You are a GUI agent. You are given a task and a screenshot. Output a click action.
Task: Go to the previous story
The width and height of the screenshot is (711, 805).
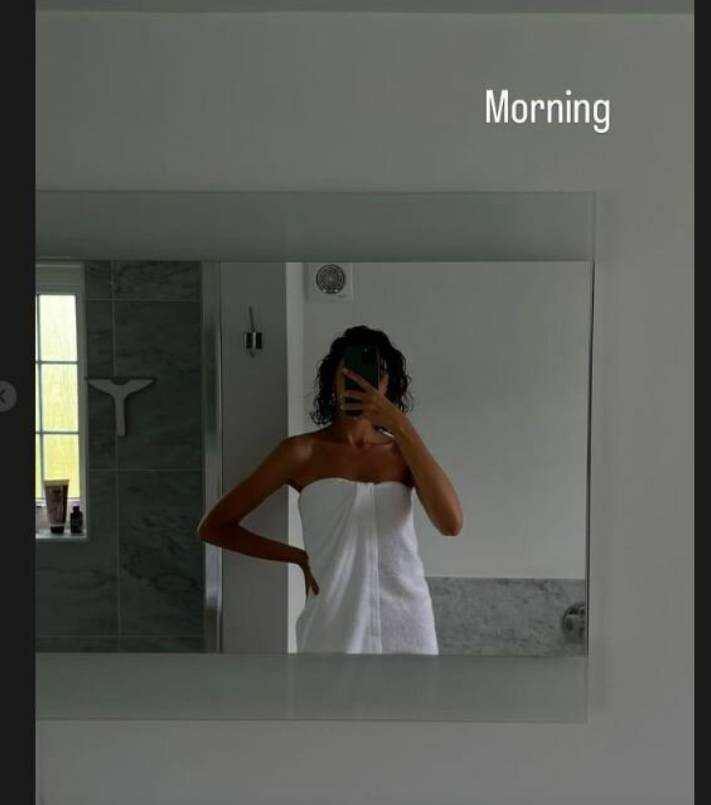point(4,396)
